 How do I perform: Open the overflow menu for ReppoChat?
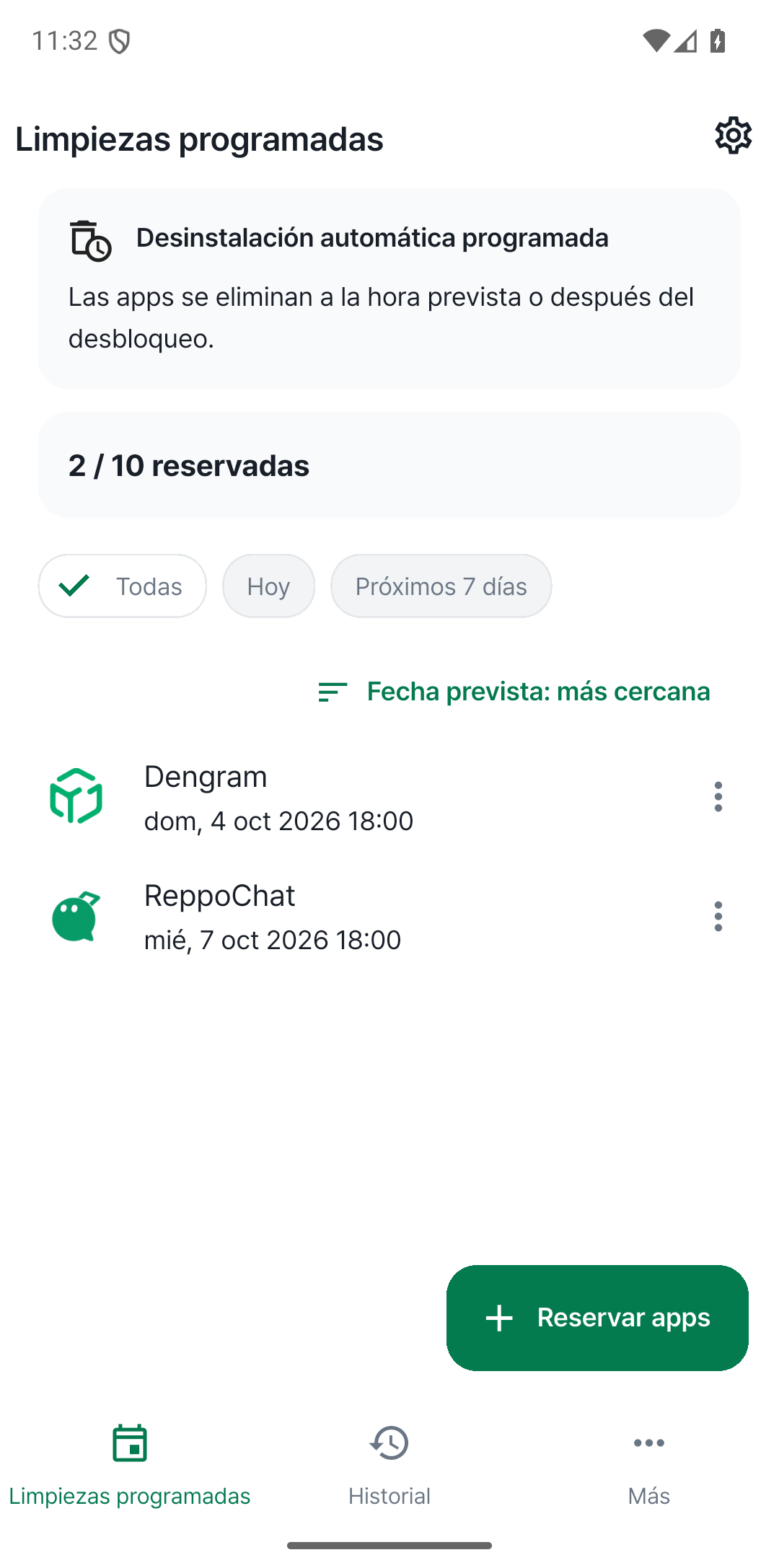point(718,917)
